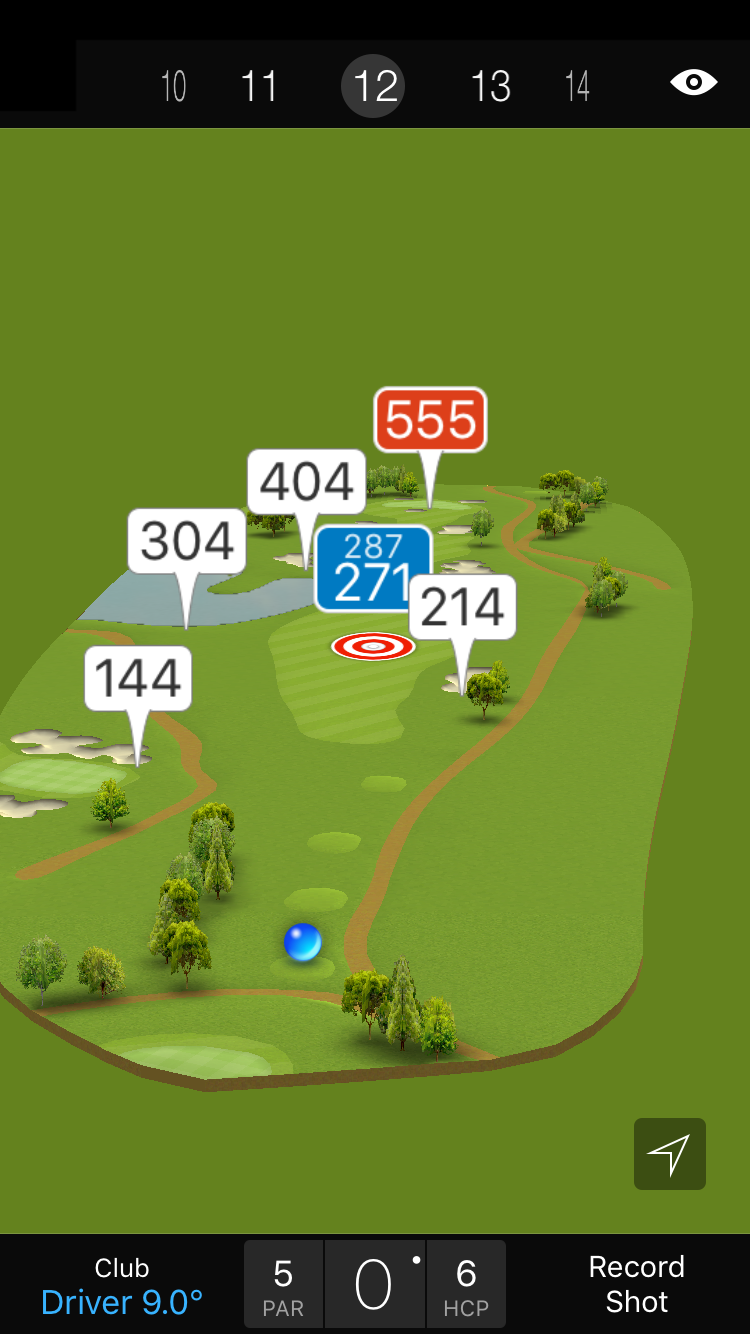Switch to hole 14
This screenshot has height=1334, width=750.
[577, 86]
